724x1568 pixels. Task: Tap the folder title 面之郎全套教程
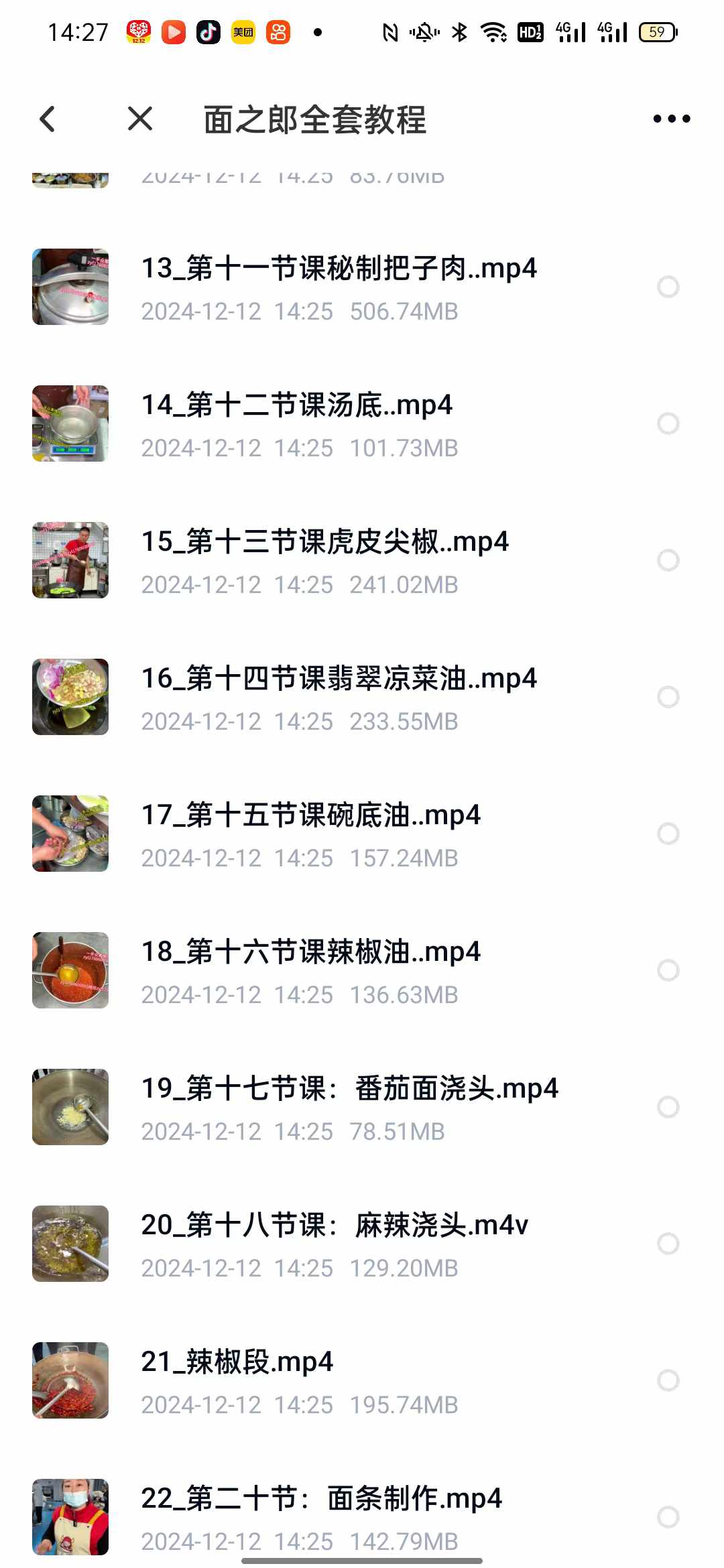[315, 121]
